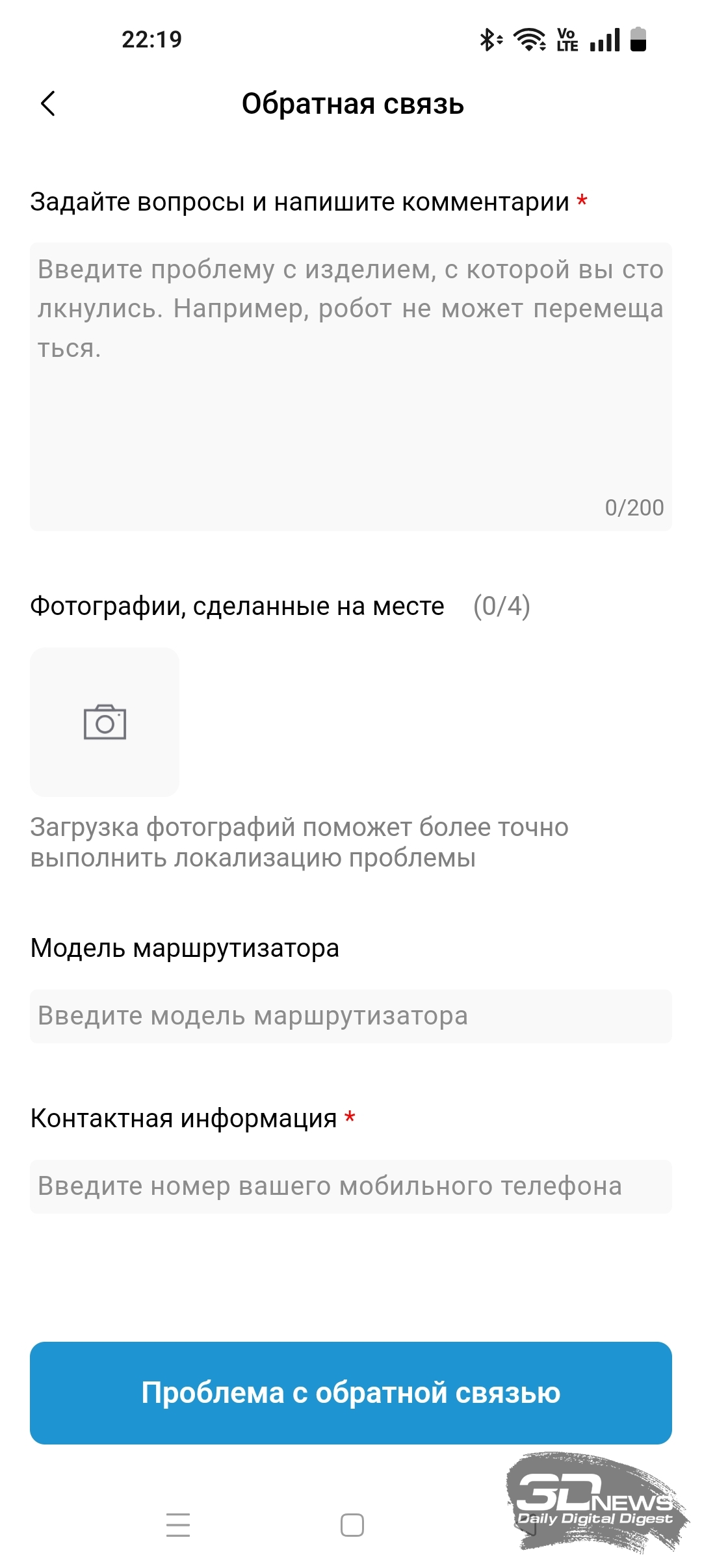
Task: Submit with the Проблема с обратной связью button
Action: click(351, 1393)
